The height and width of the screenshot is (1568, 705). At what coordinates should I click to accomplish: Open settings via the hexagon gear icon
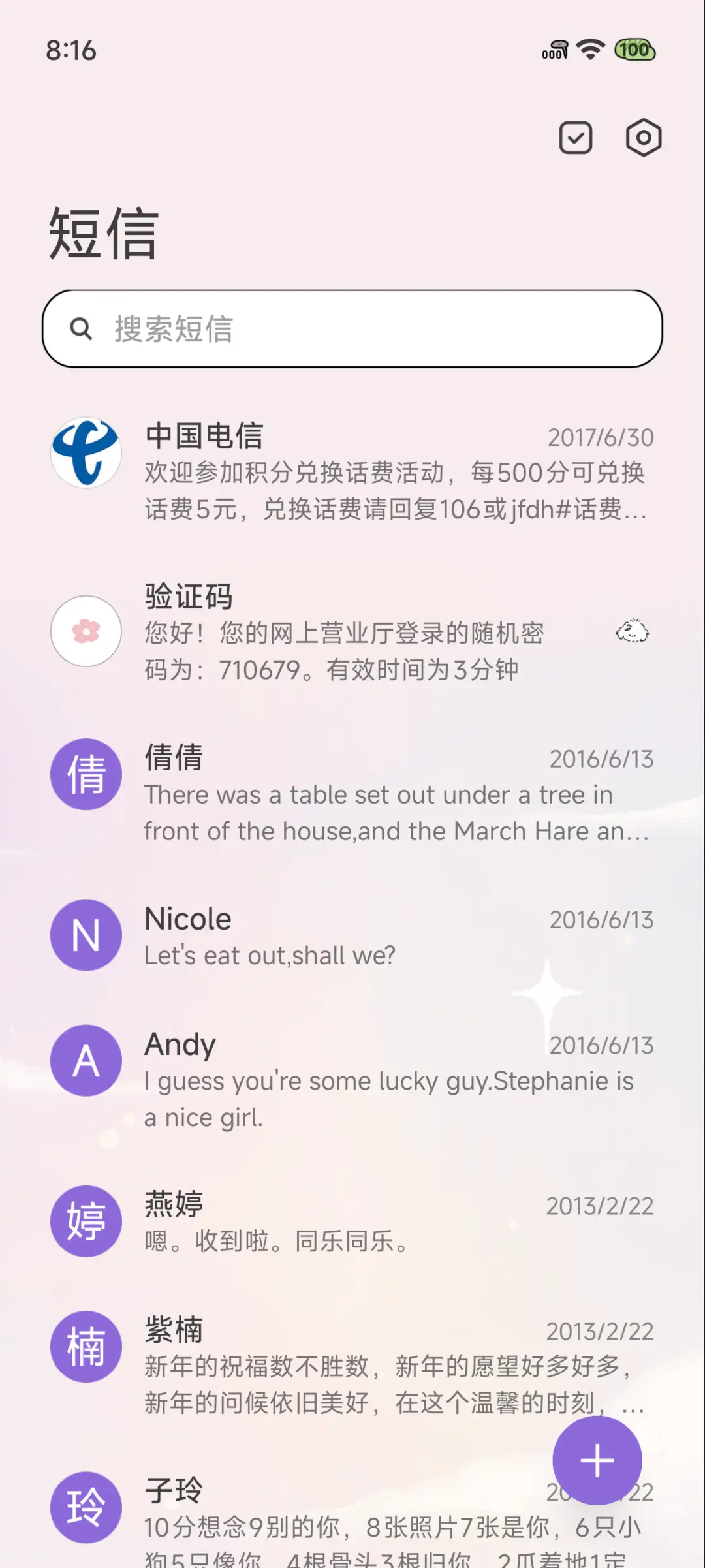[x=644, y=138]
